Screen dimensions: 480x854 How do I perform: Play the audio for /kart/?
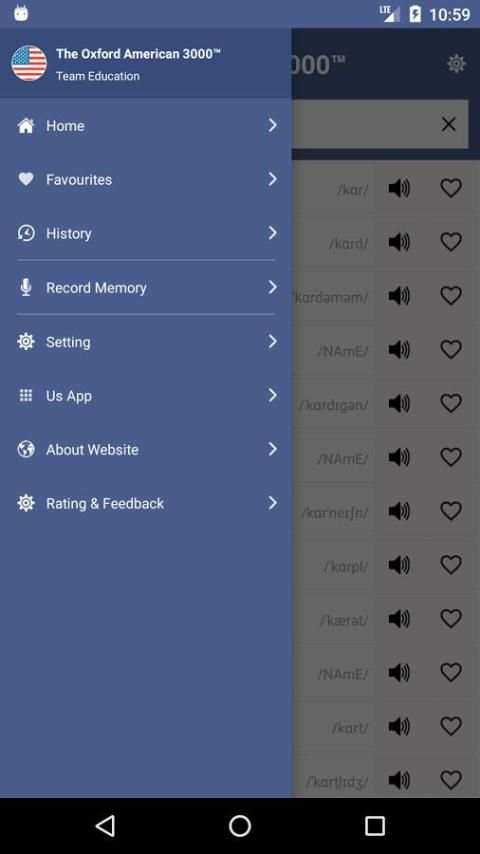[x=399, y=727]
